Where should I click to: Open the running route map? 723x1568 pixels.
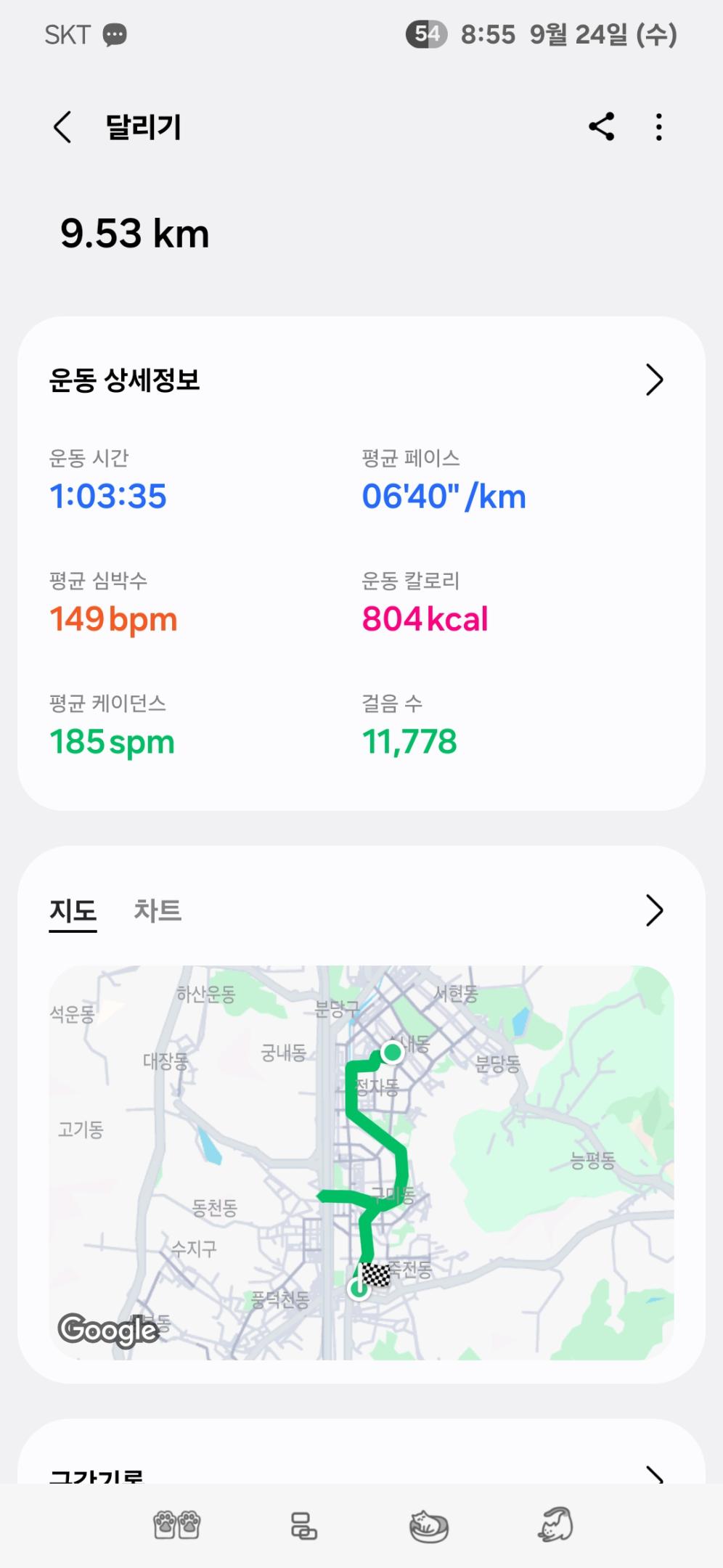tap(361, 1161)
